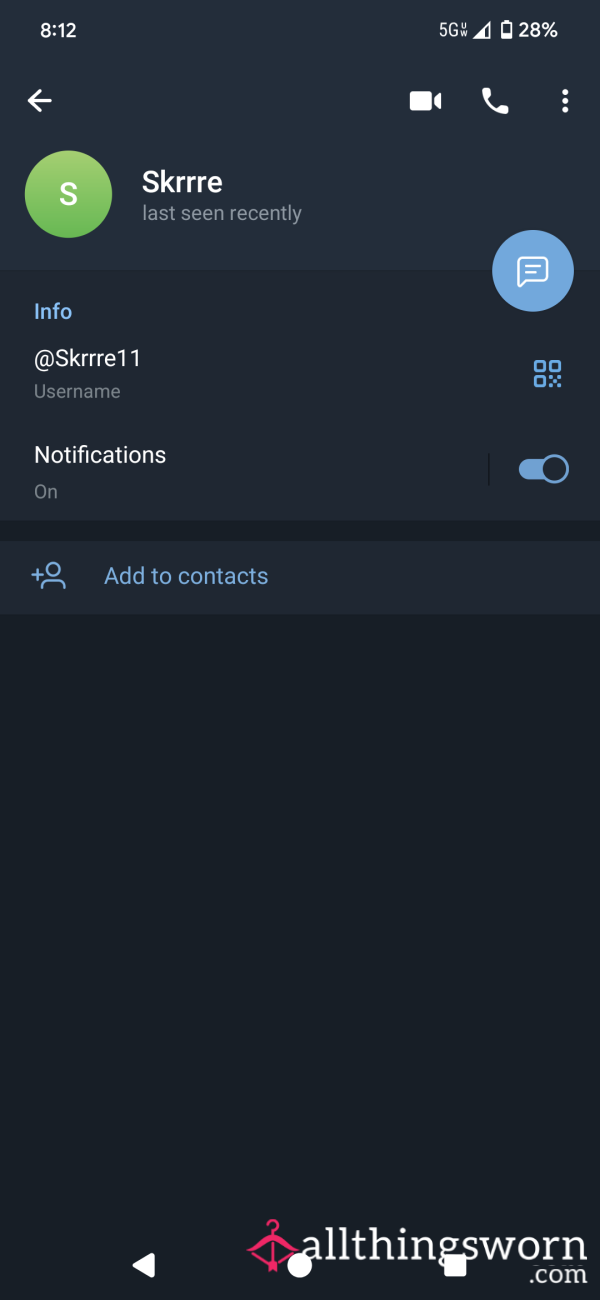The image size is (600, 1300).
Task: Go back using the top arrow
Action: pyautogui.click(x=39, y=100)
